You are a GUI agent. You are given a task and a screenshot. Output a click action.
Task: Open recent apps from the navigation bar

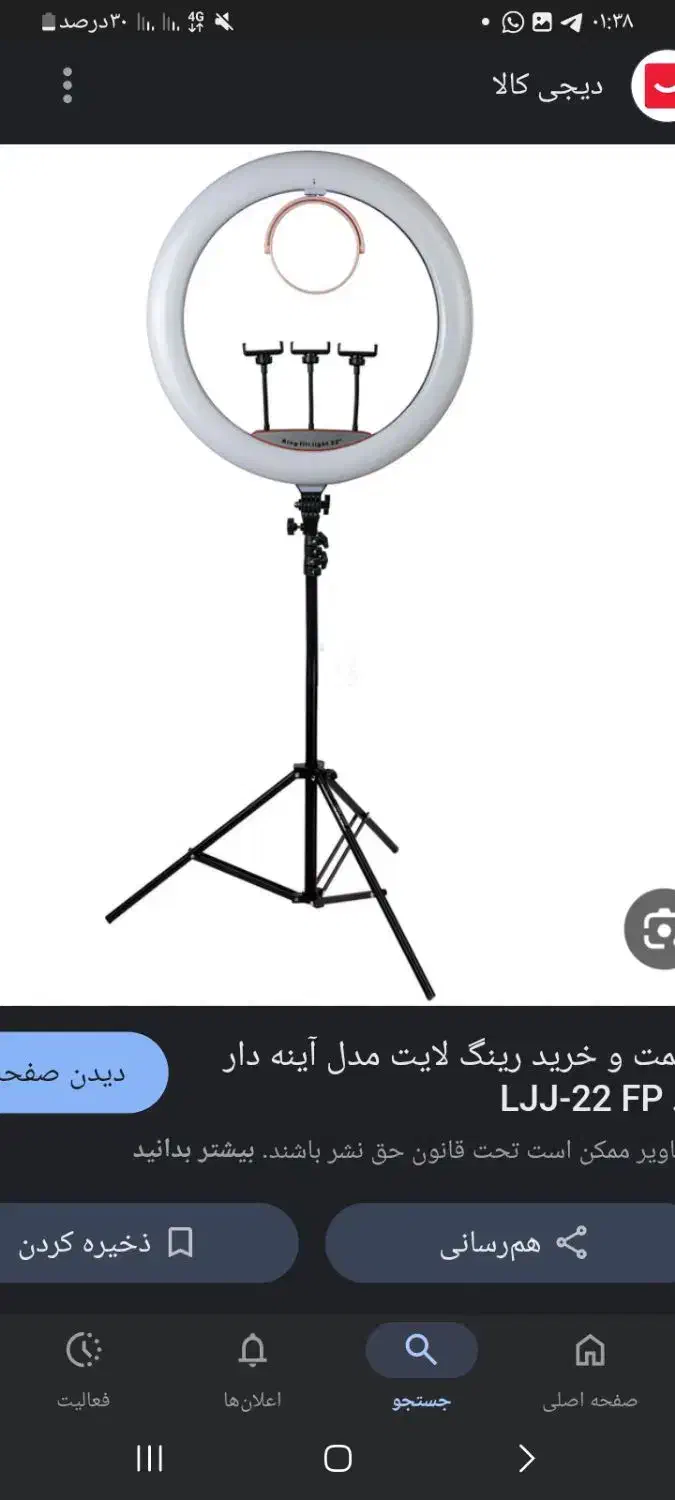149,1459
